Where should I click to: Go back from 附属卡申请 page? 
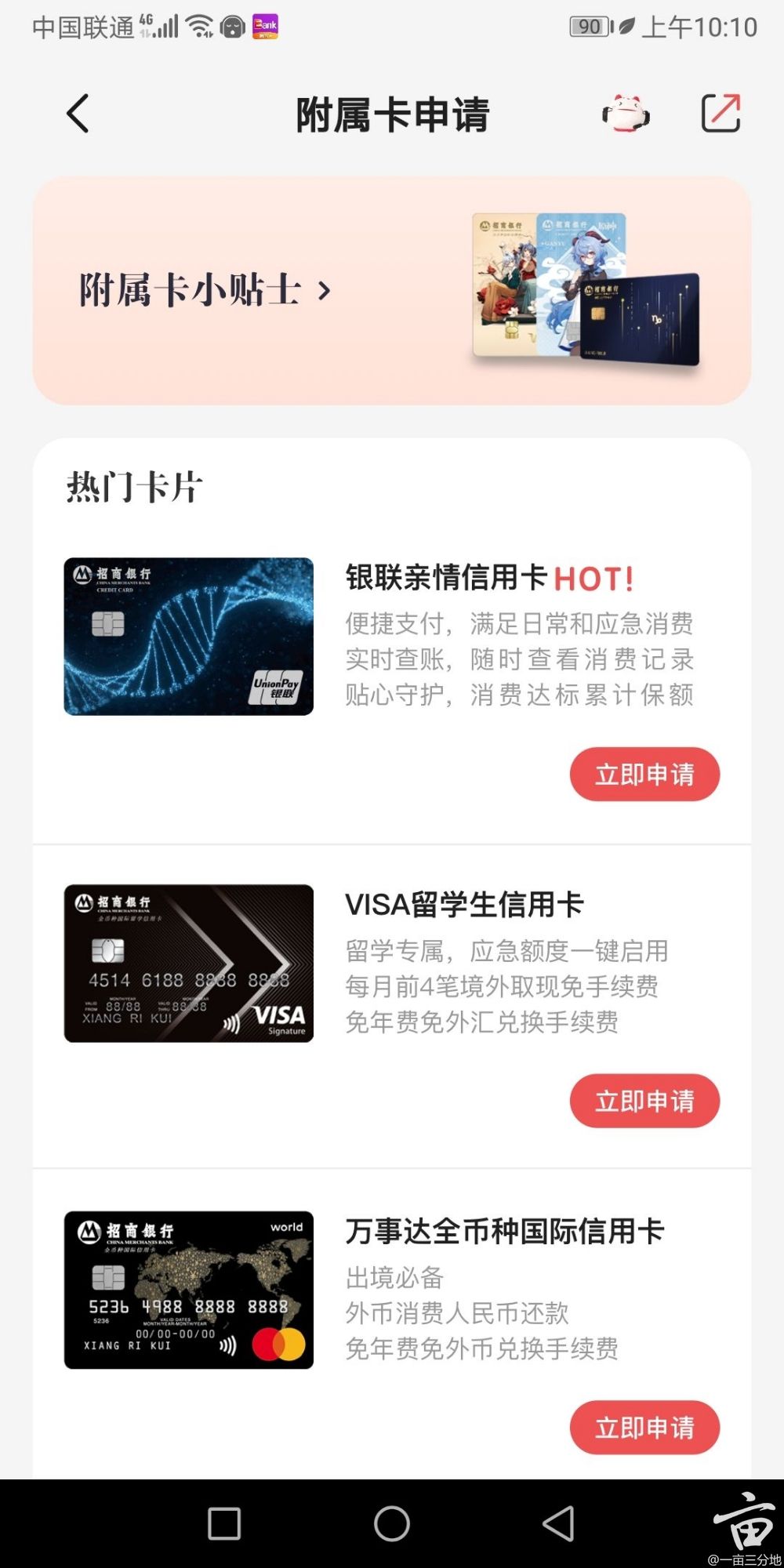click(78, 114)
